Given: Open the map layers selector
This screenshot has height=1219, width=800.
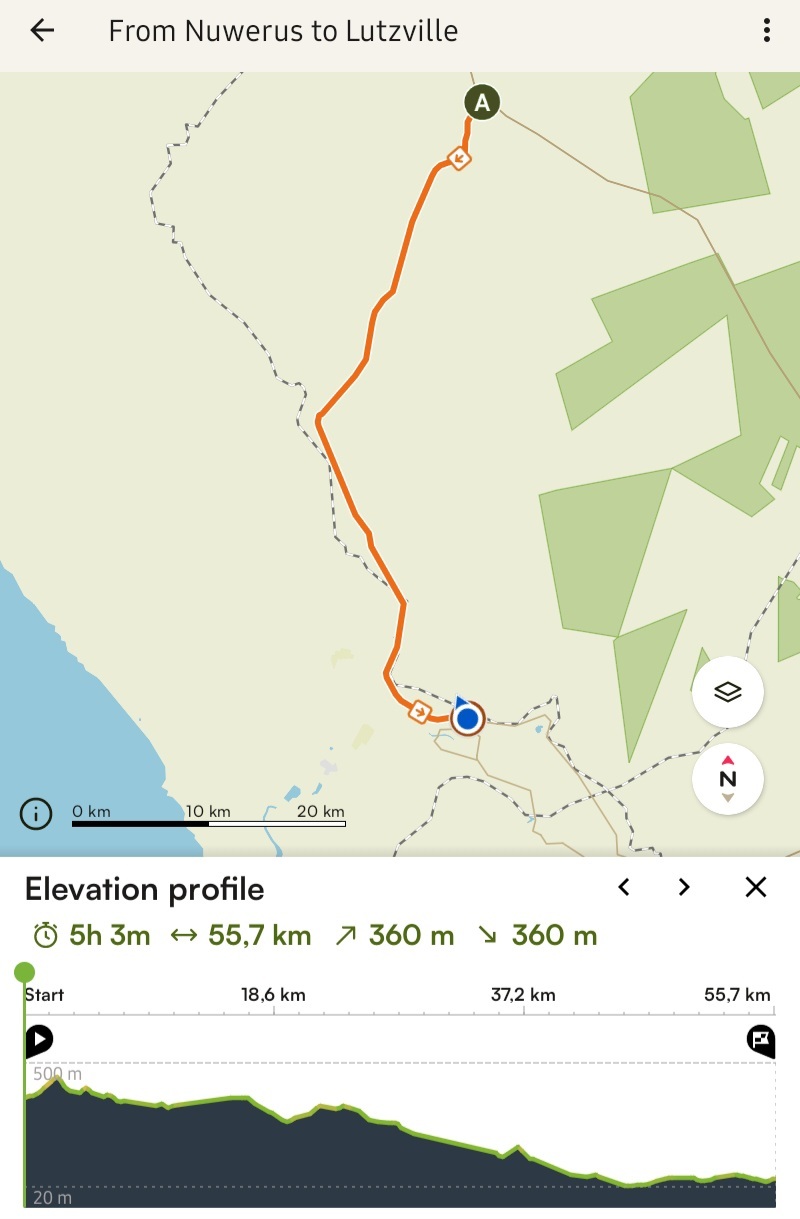Looking at the screenshot, I should (728, 692).
